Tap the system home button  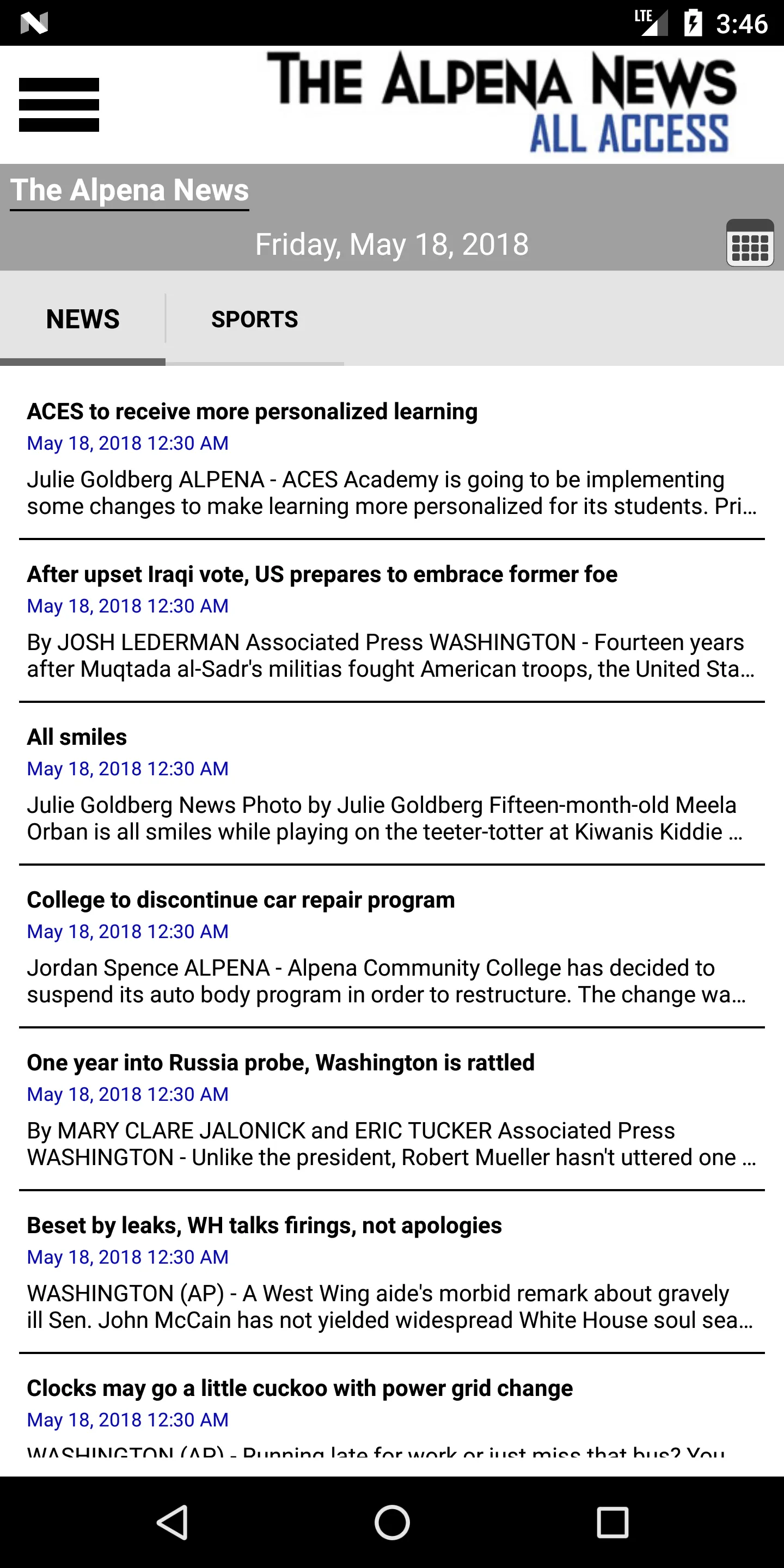pyautogui.click(x=392, y=1522)
